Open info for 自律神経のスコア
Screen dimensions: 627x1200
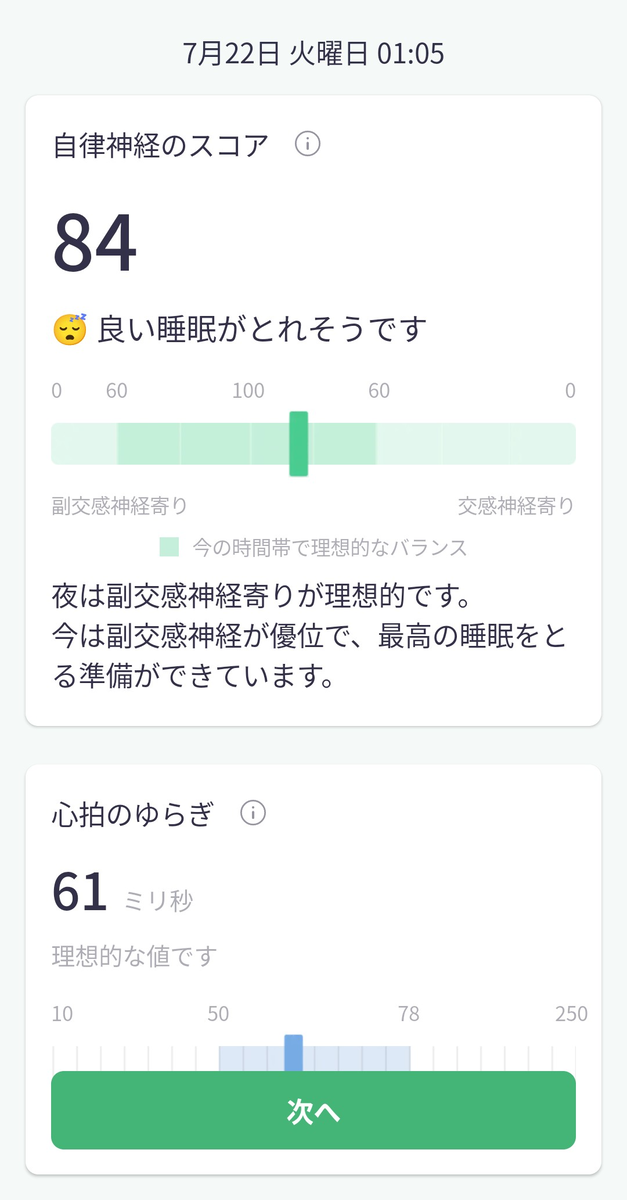pos(307,145)
